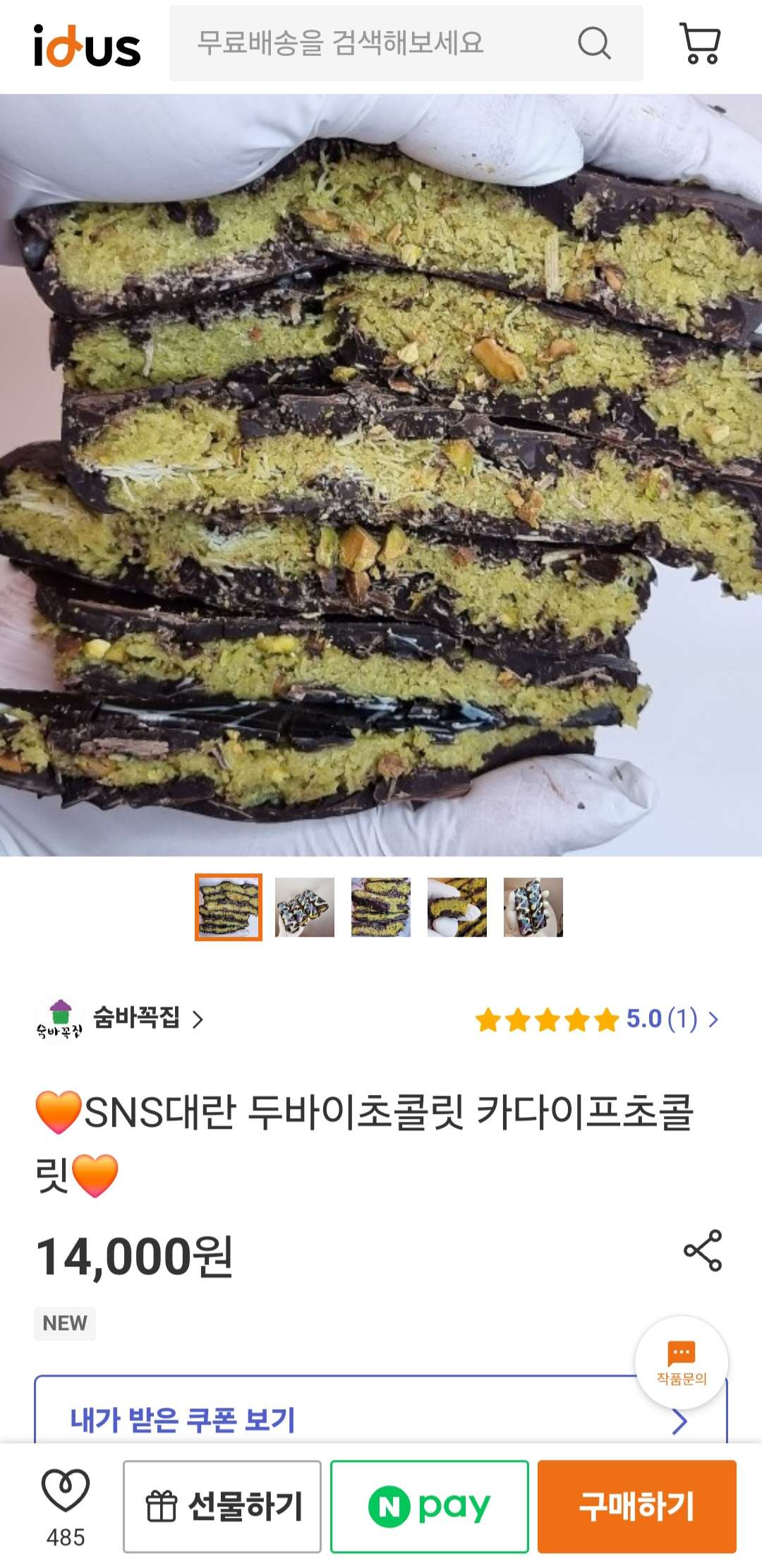Image resolution: width=762 pixels, height=1568 pixels.
Task: Tap 선물하기 gift button
Action: click(x=222, y=1506)
